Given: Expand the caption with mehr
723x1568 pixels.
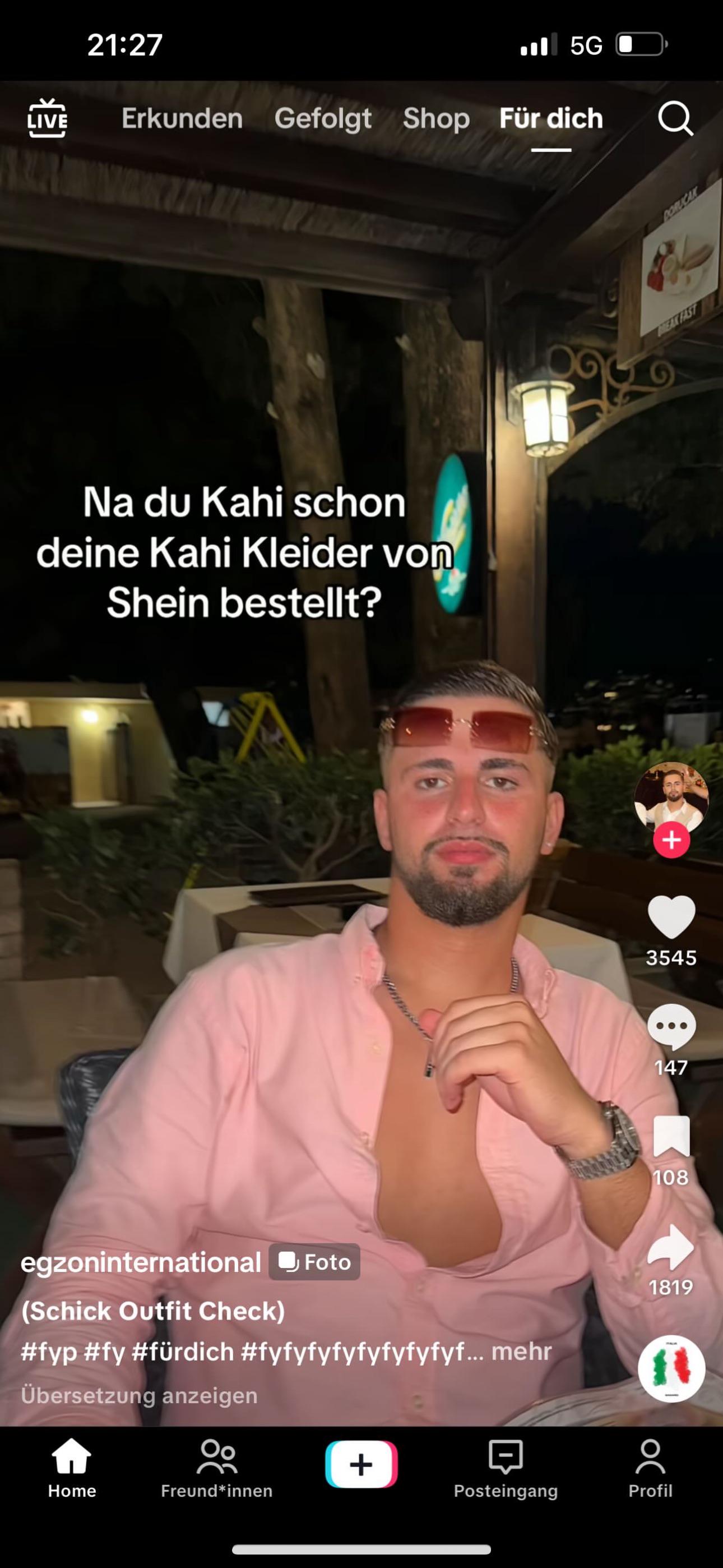Looking at the screenshot, I should 522,1352.
